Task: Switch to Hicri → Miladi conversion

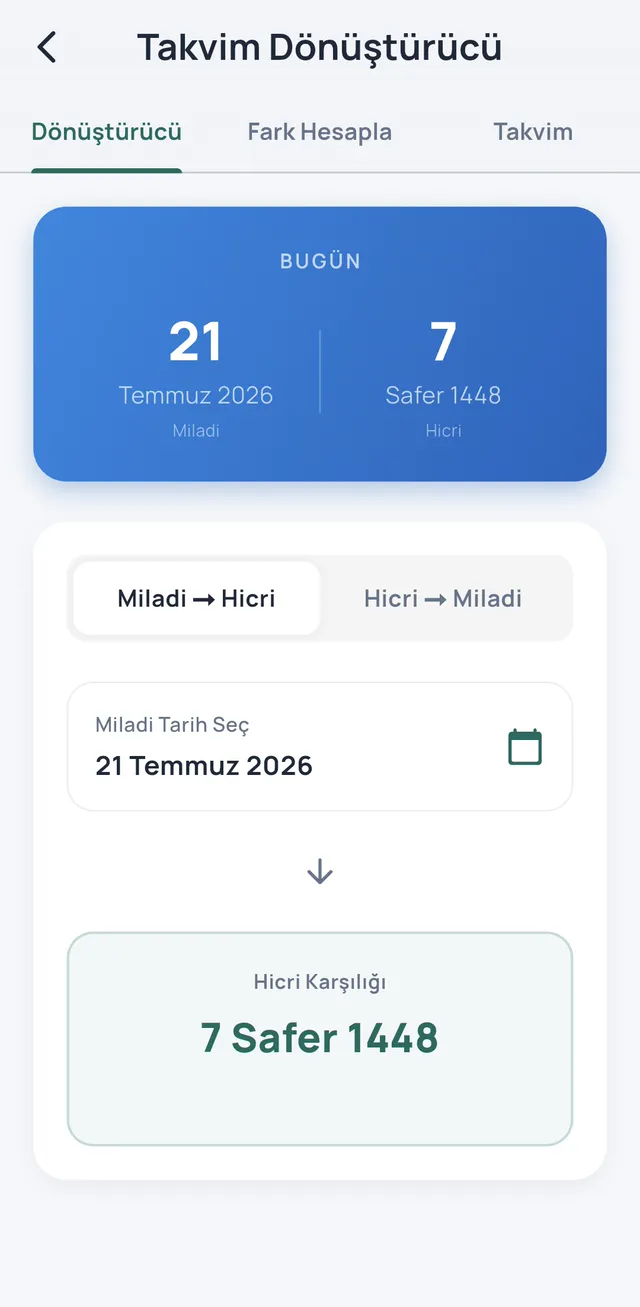Action: (x=443, y=598)
